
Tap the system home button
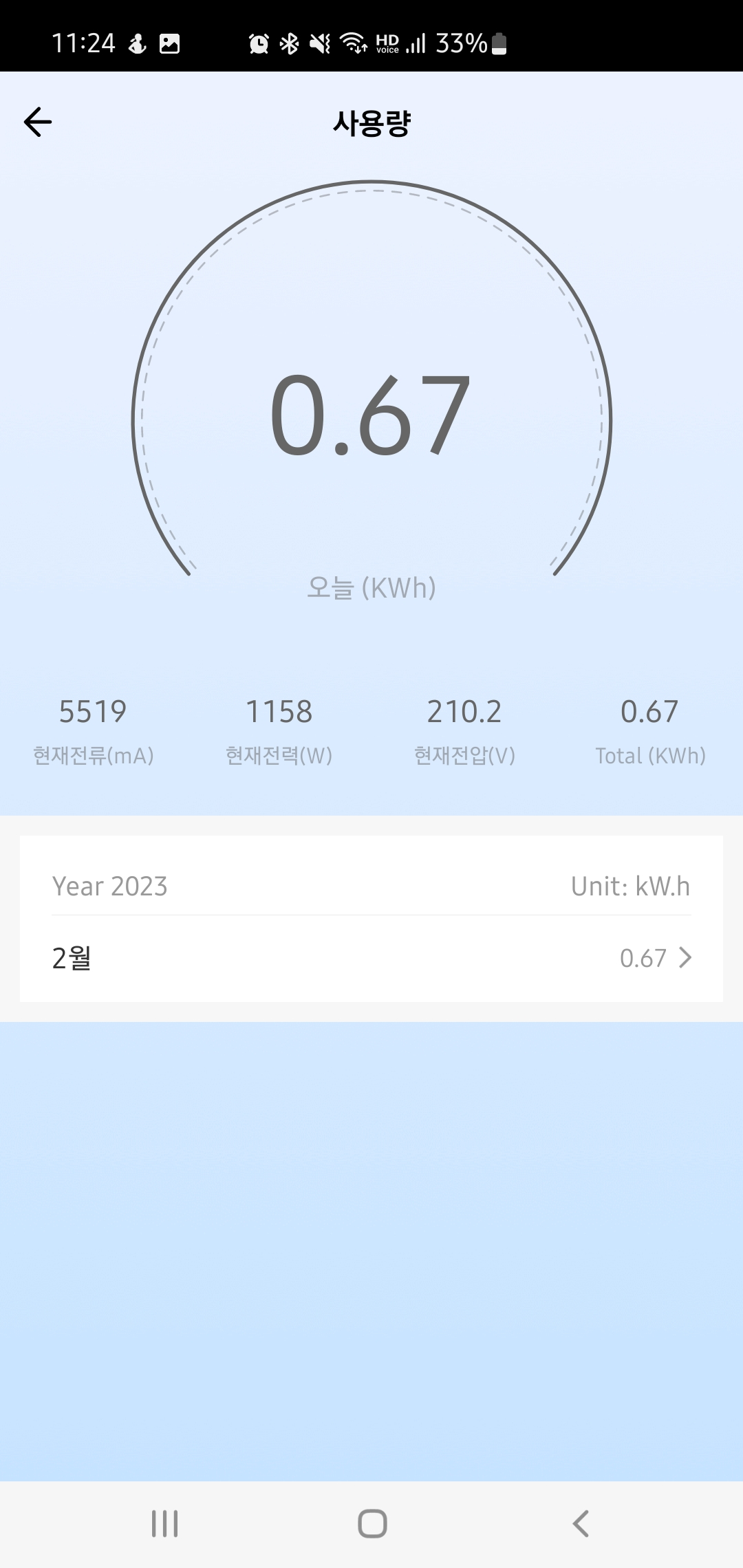coord(372,1523)
